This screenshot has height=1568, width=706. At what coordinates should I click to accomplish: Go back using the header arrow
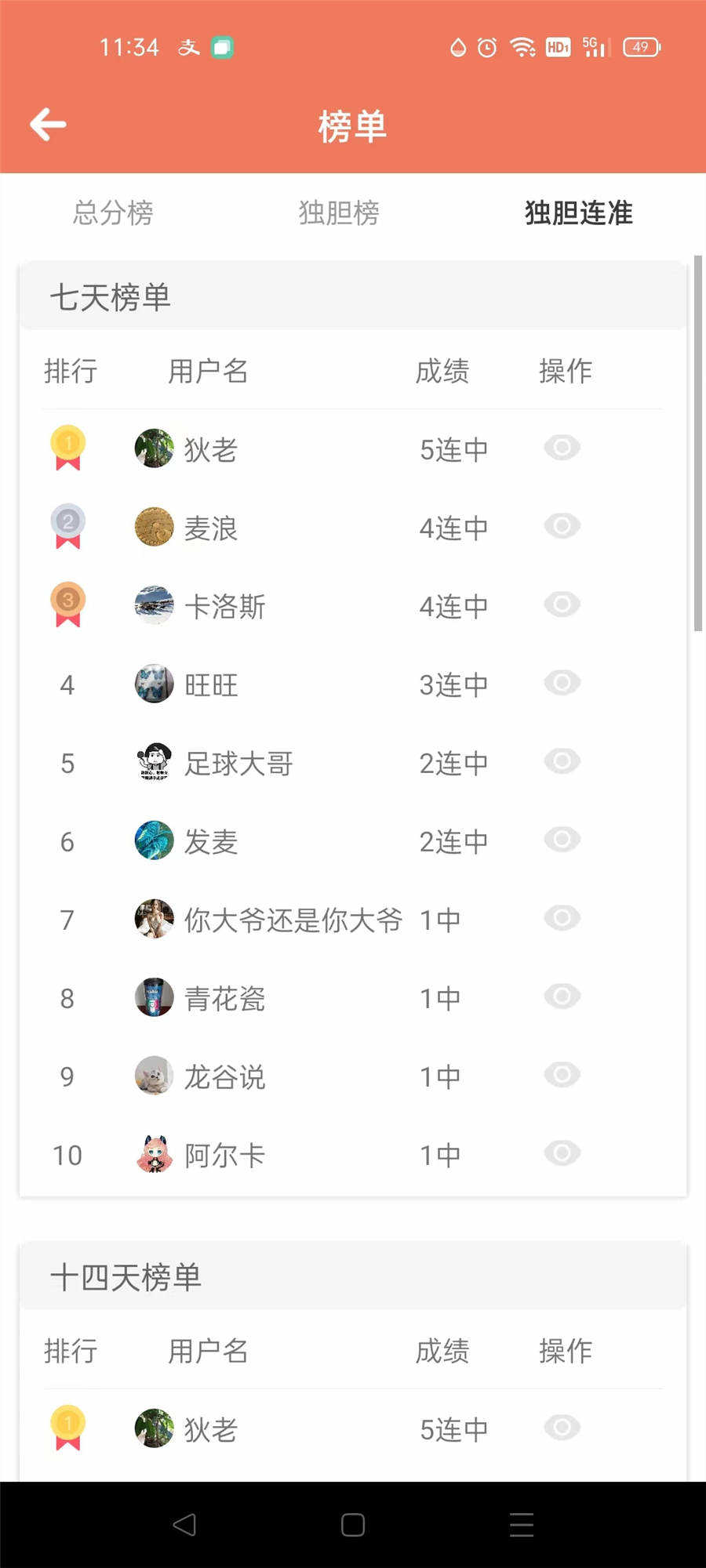(x=48, y=125)
